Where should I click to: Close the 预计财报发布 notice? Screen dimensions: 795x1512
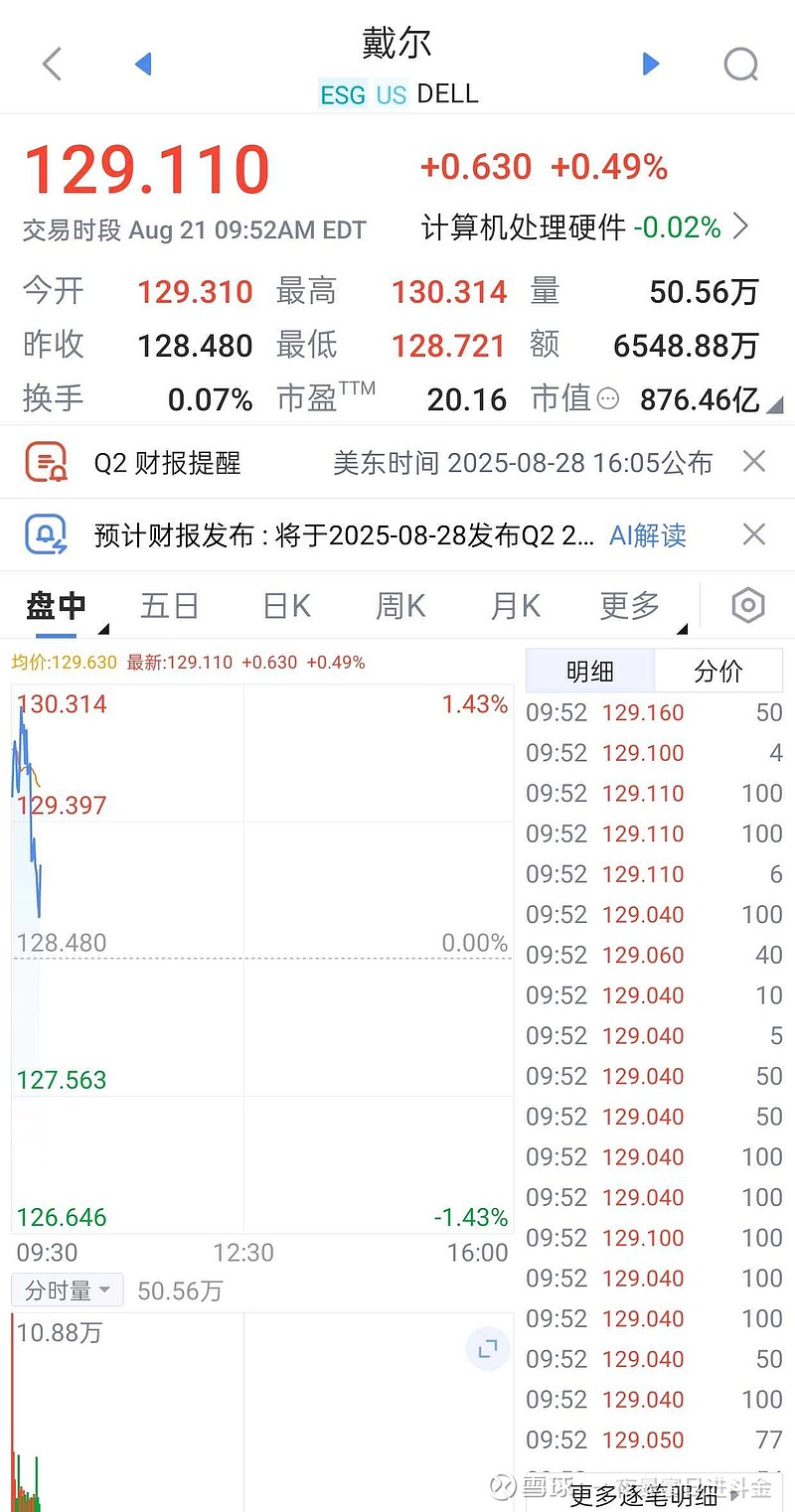click(x=754, y=535)
